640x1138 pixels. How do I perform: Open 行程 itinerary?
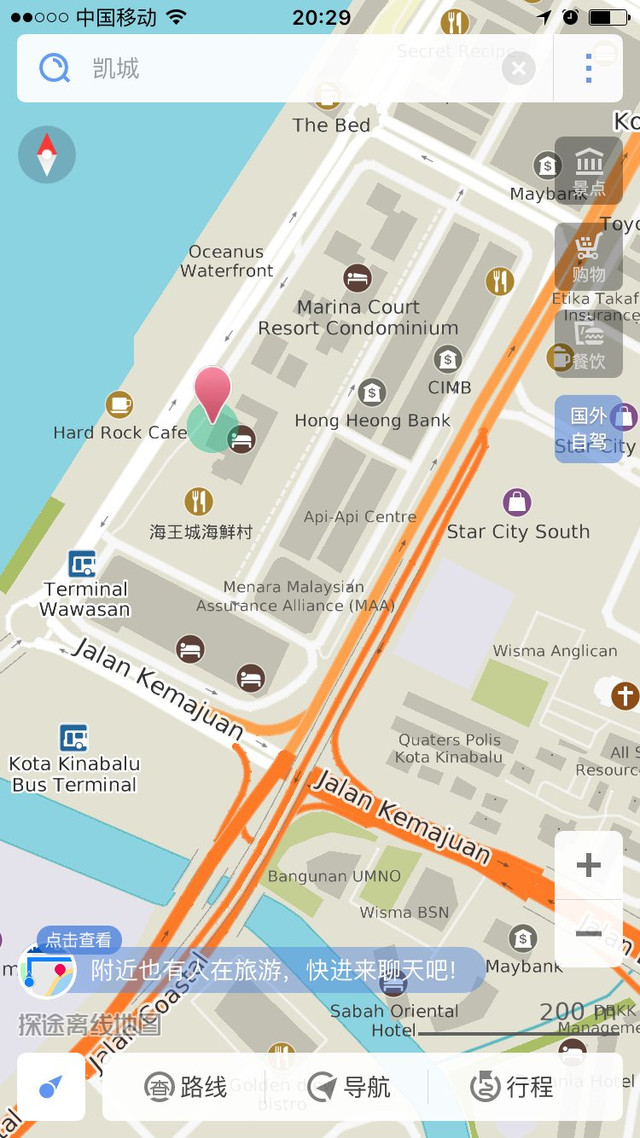[x=511, y=1086]
